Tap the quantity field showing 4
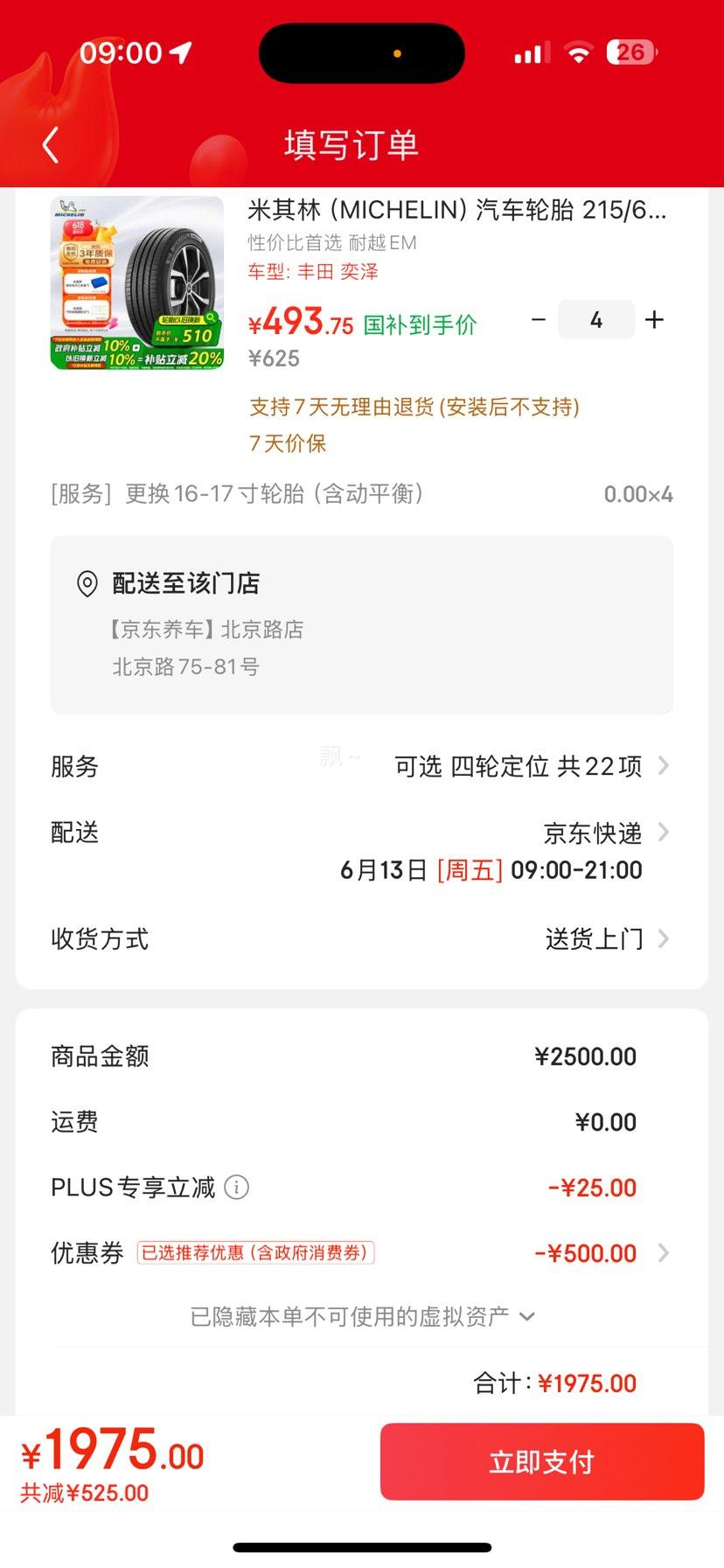The image size is (724, 1568). point(596,320)
